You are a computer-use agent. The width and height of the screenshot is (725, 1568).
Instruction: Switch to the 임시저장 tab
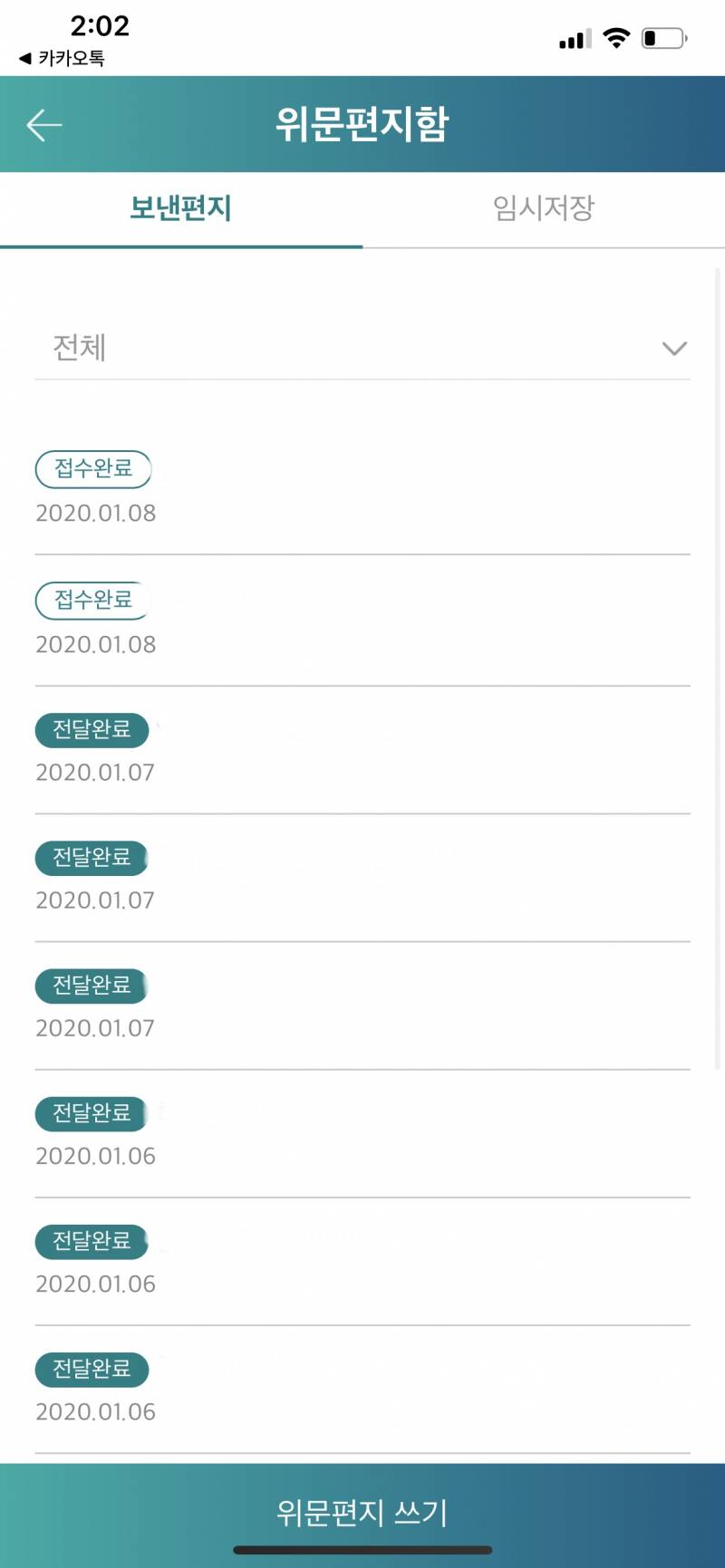tap(544, 208)
